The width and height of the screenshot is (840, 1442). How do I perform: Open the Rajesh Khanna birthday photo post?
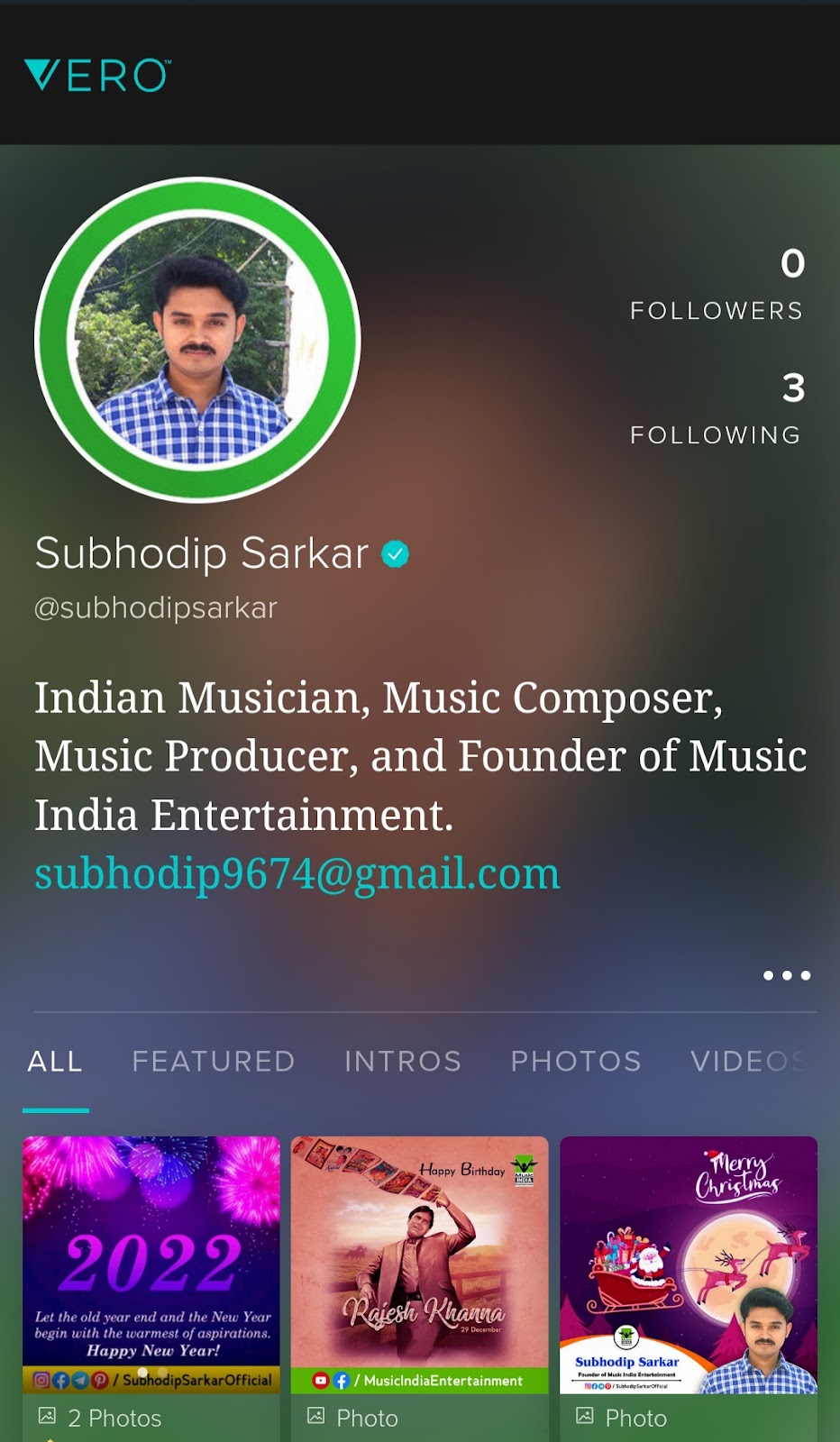tap(419, 1264)
